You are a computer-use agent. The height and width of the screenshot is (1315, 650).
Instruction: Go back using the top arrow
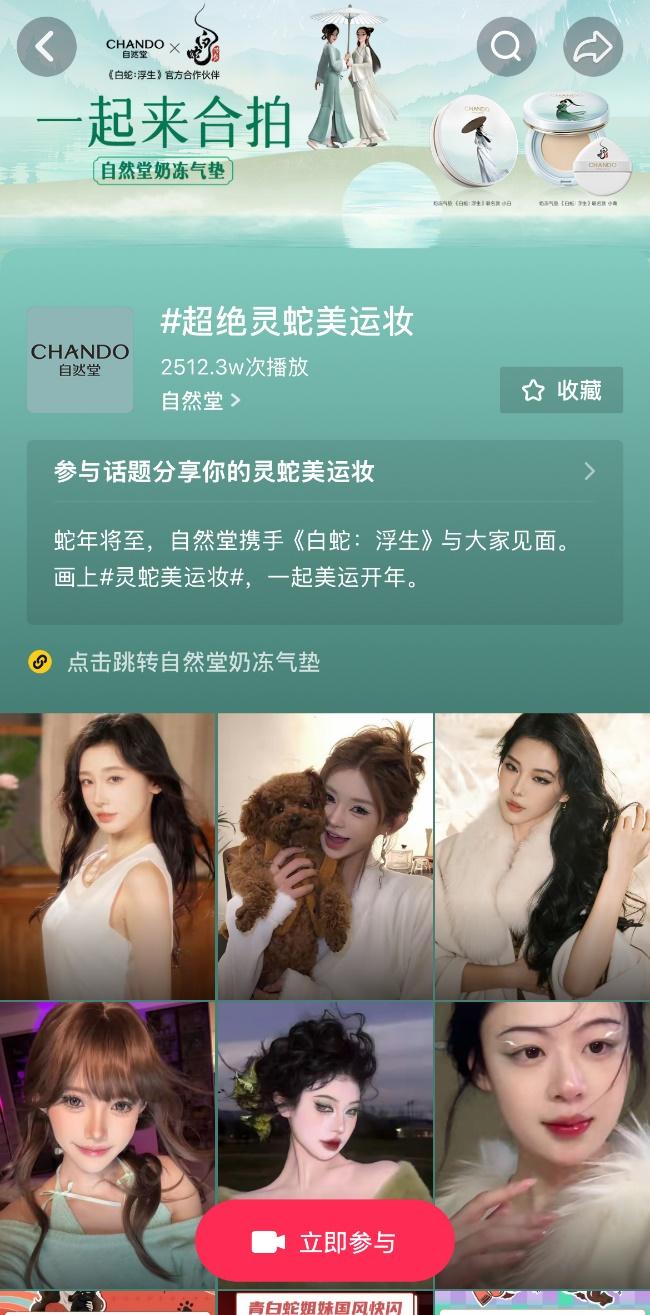click(47, 47)
